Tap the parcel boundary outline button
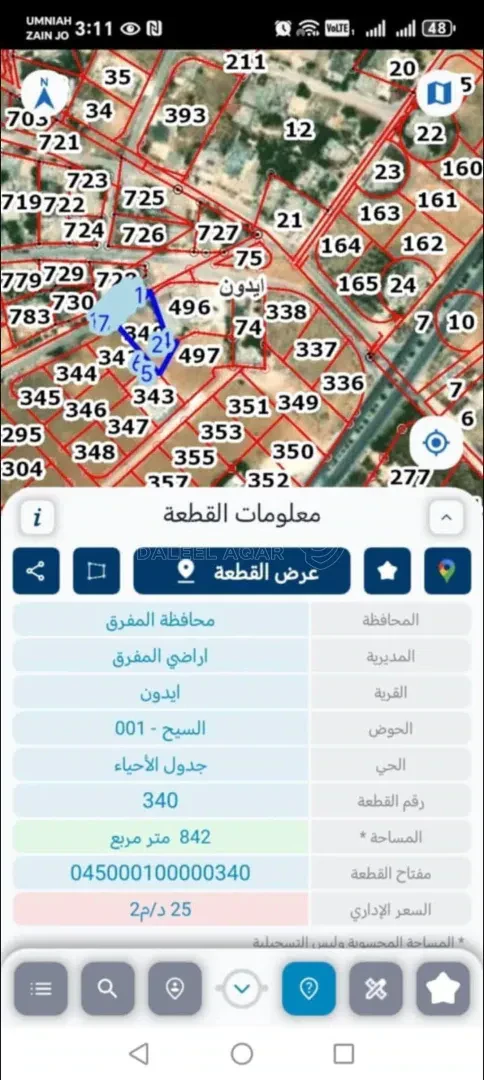 96,571
